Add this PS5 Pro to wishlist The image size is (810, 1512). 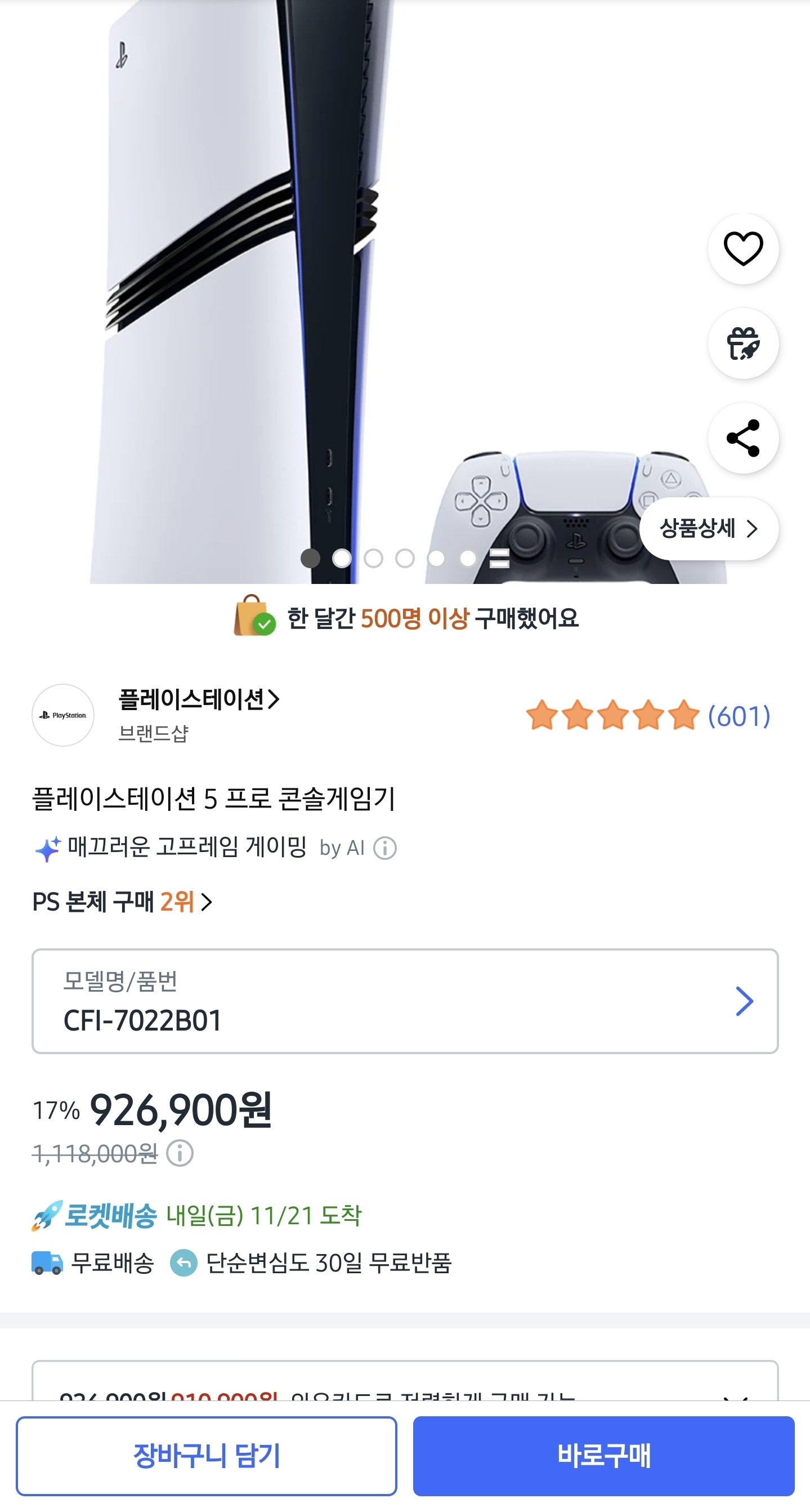742,249
